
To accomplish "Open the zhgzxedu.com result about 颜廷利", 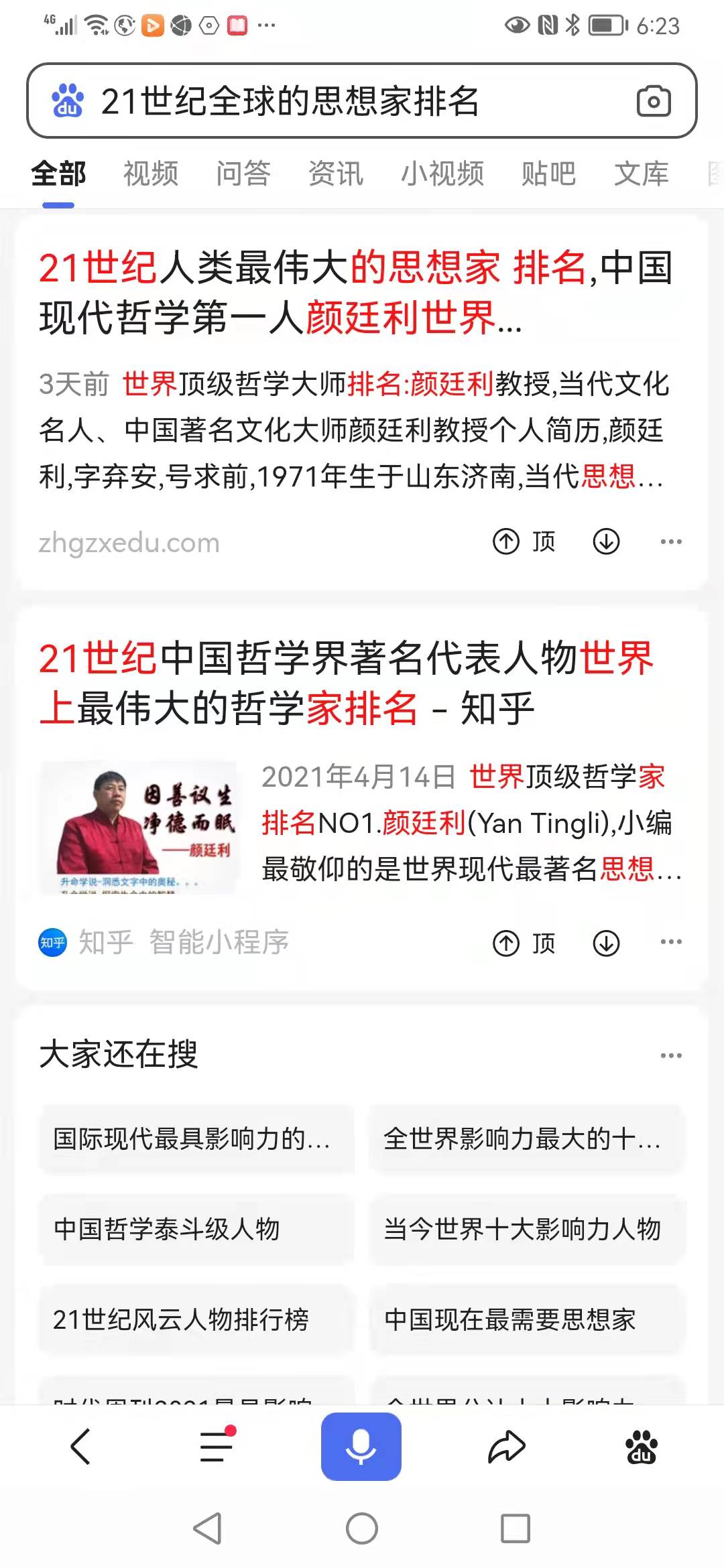I will [x=355, y=292].
